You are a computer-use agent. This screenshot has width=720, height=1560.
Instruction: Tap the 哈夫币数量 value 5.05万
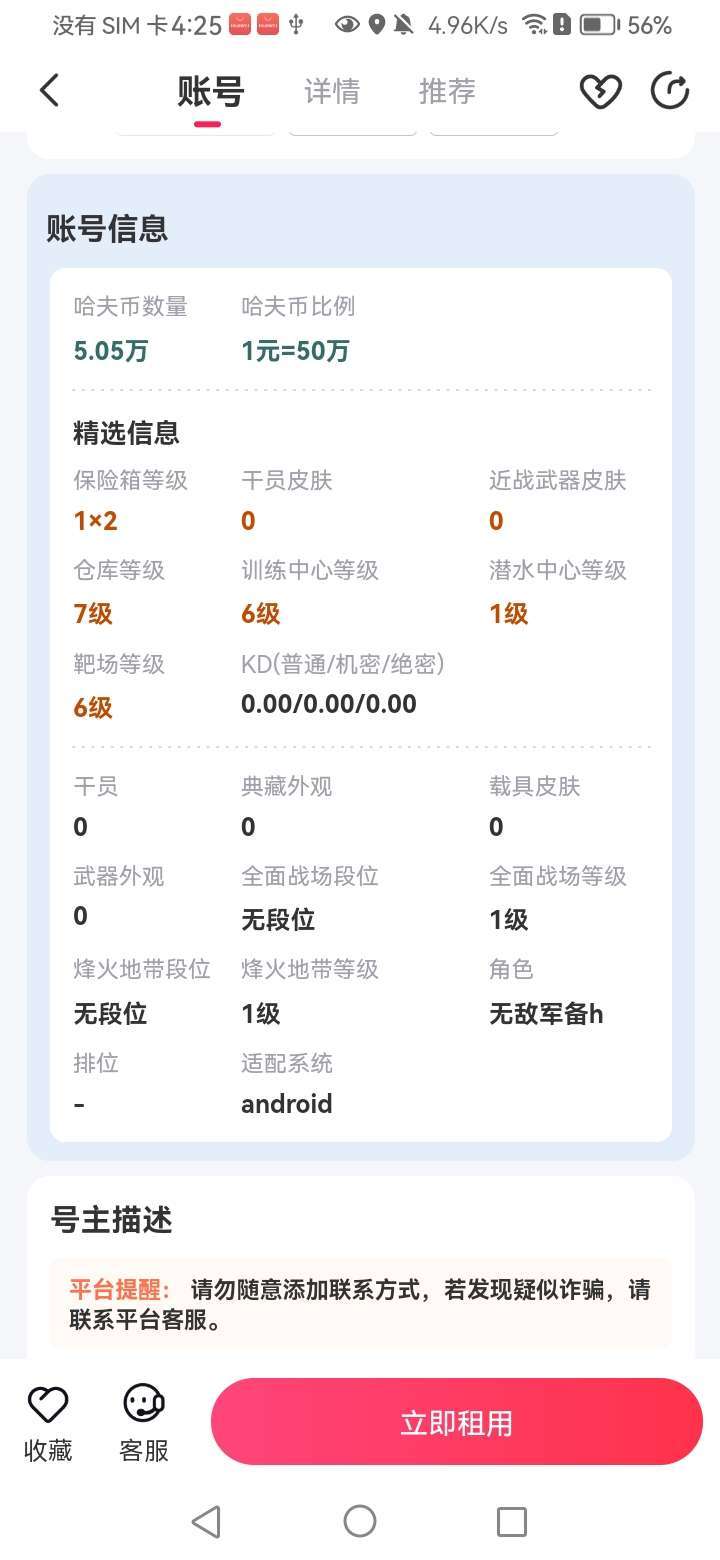click(x=110, y=351)
